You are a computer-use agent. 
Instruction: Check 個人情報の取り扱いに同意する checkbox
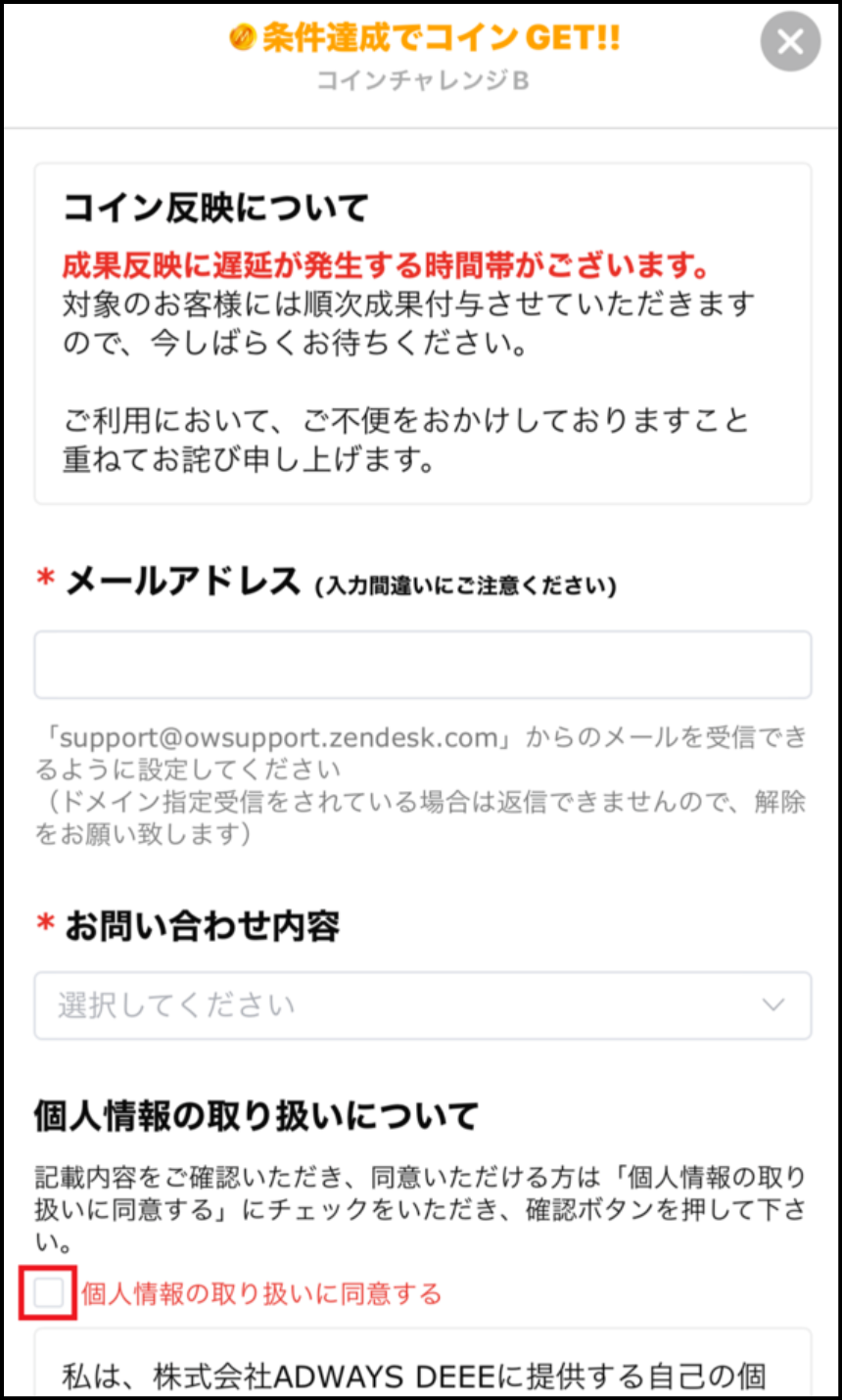(x=49, y=1293)
